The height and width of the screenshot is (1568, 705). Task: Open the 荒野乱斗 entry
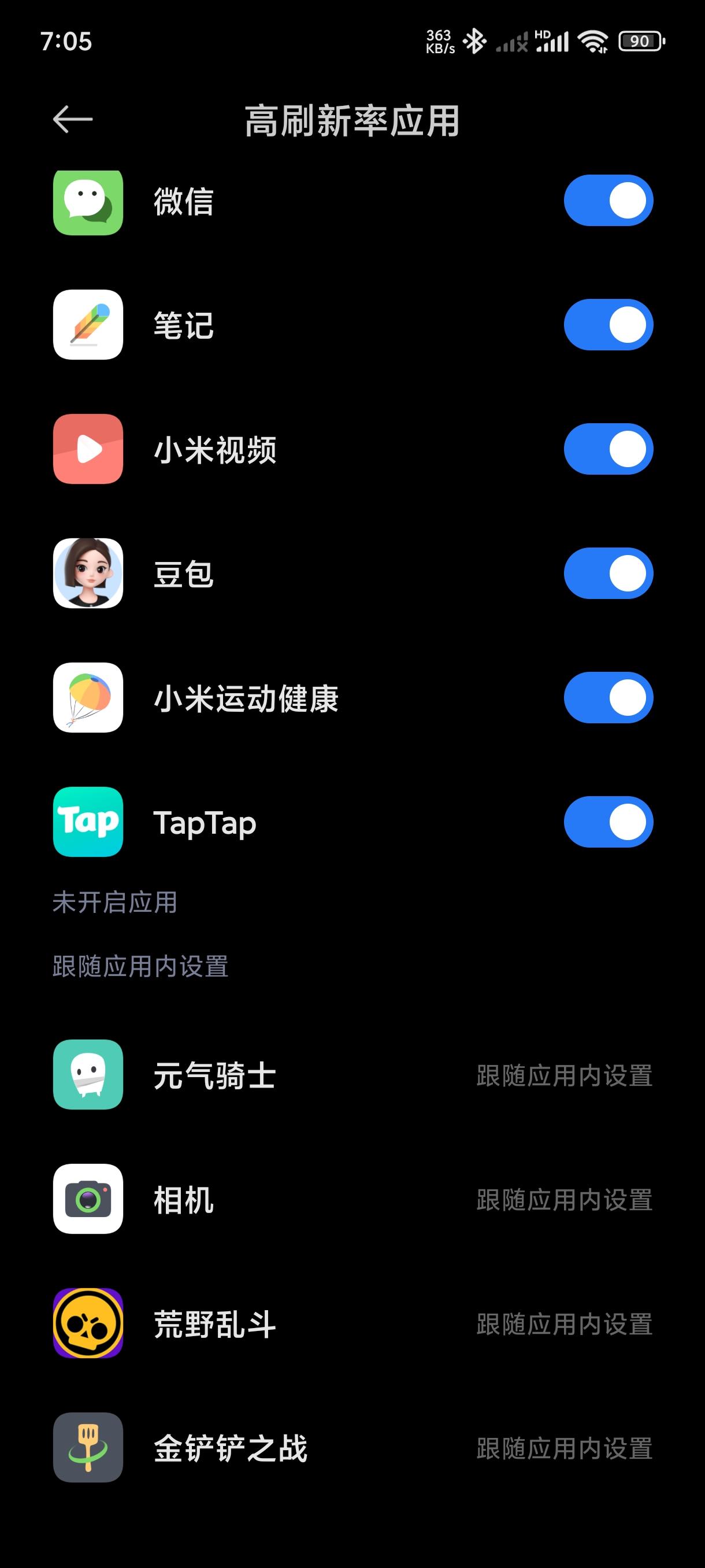[x=352, y=1323]
